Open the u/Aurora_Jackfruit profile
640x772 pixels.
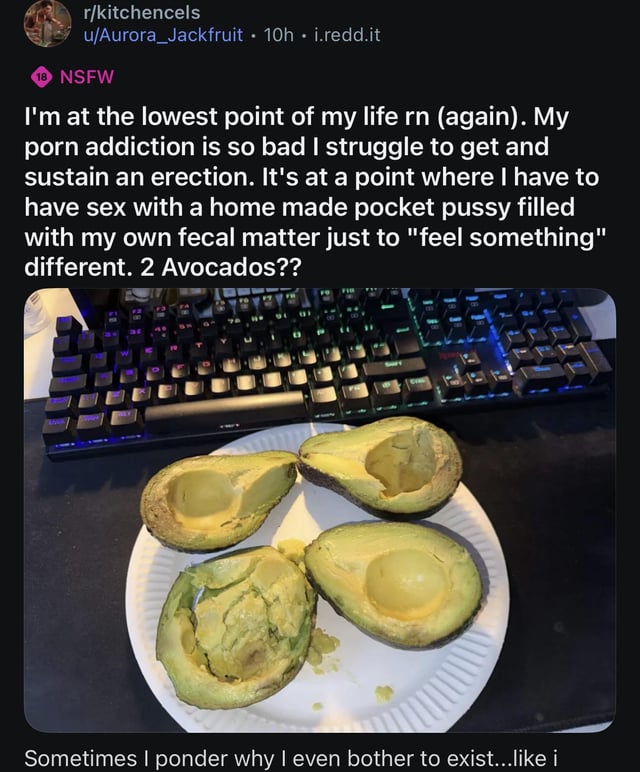pyautogui.click(x=166, y=36)
